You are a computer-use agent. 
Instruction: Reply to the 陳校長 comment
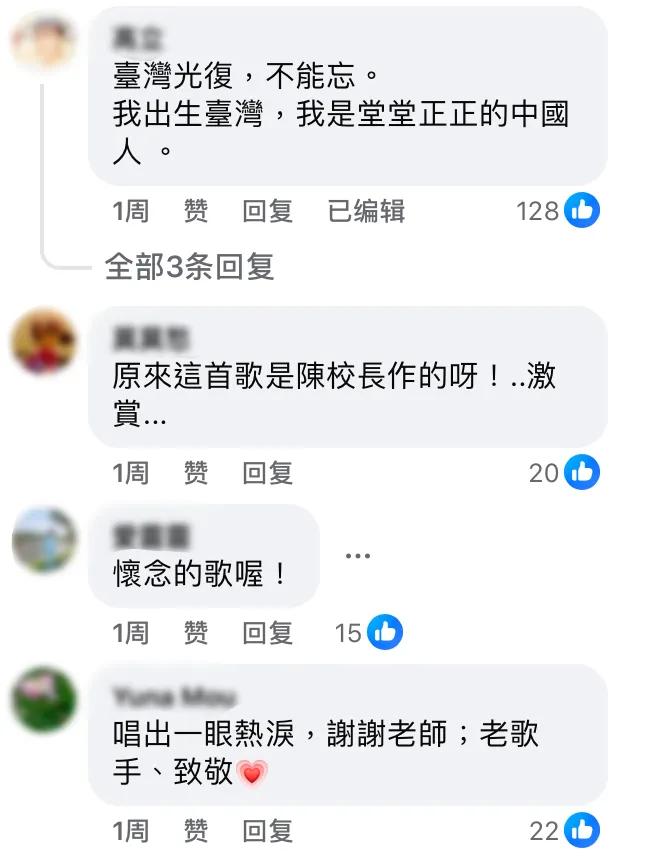[267, 472]
